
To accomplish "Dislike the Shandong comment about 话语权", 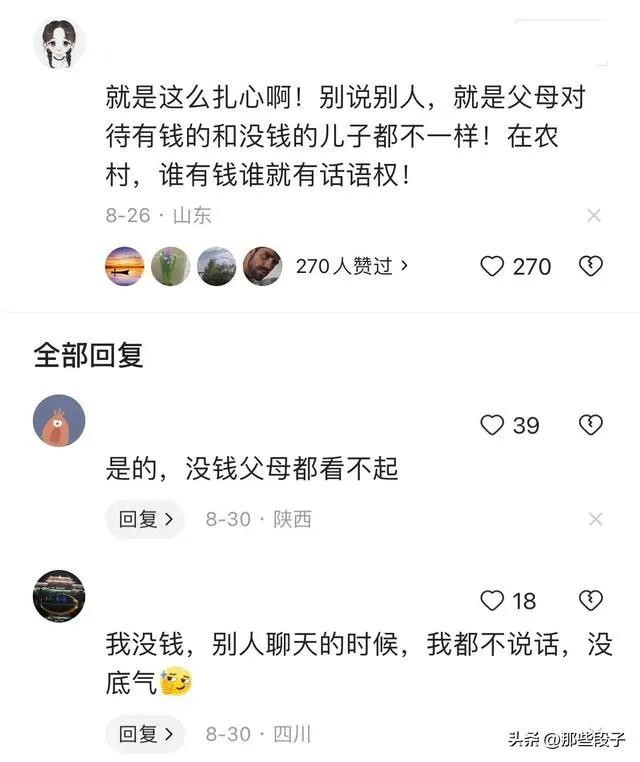I will (591, 266).
